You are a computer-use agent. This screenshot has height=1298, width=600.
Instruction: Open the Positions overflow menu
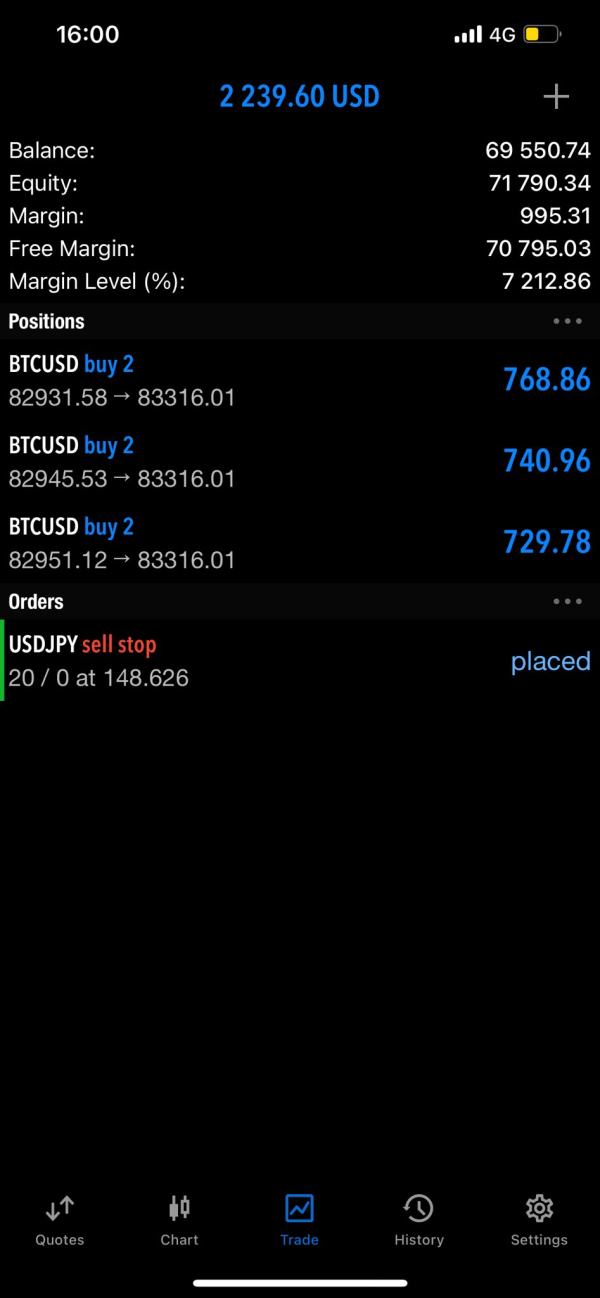coord(567,321)
